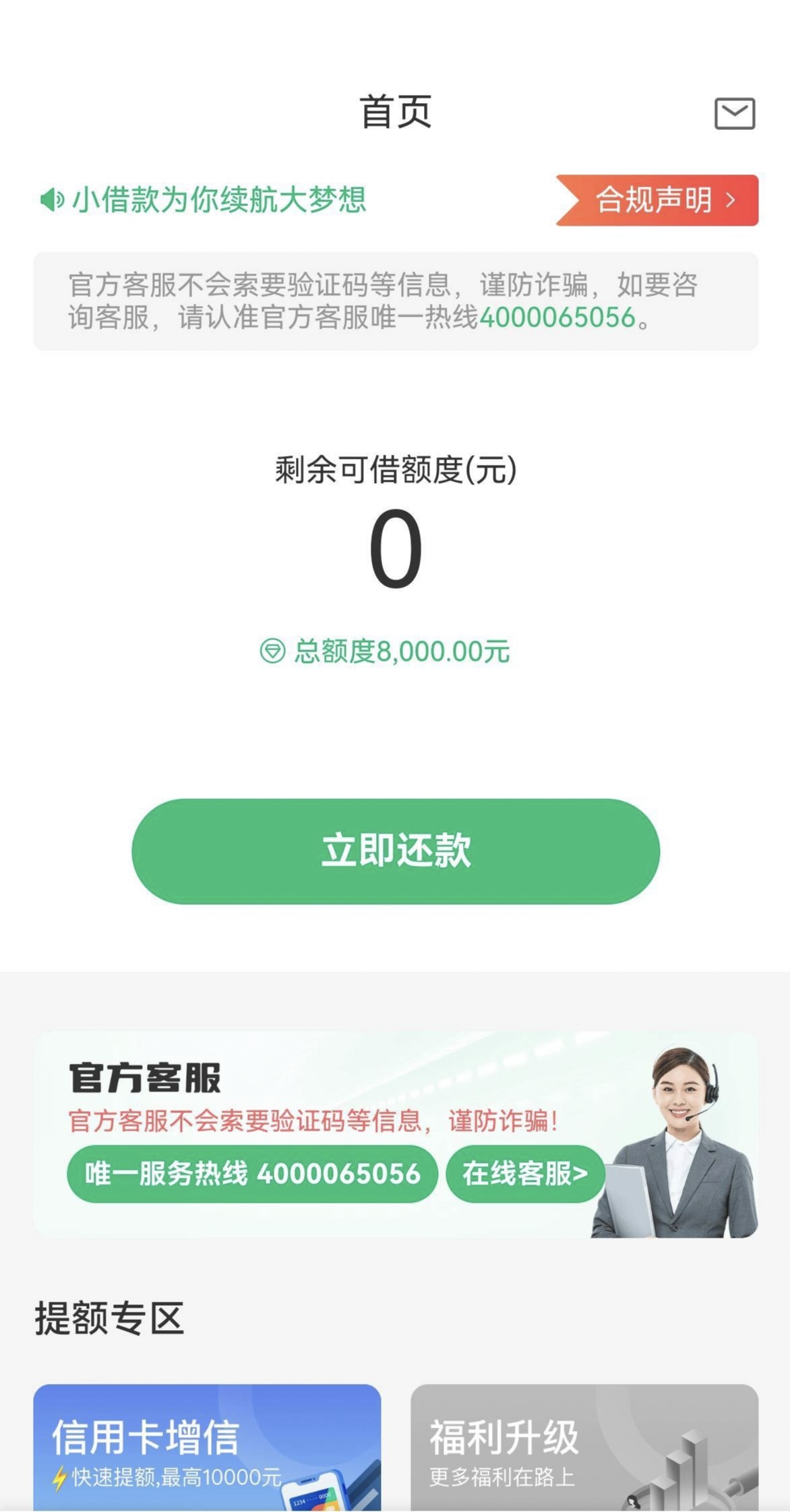Viewport: 790px width, 1512px height.
Task: Open the 信用卡增信 credit boost card
Action: tap(207, 1447)
